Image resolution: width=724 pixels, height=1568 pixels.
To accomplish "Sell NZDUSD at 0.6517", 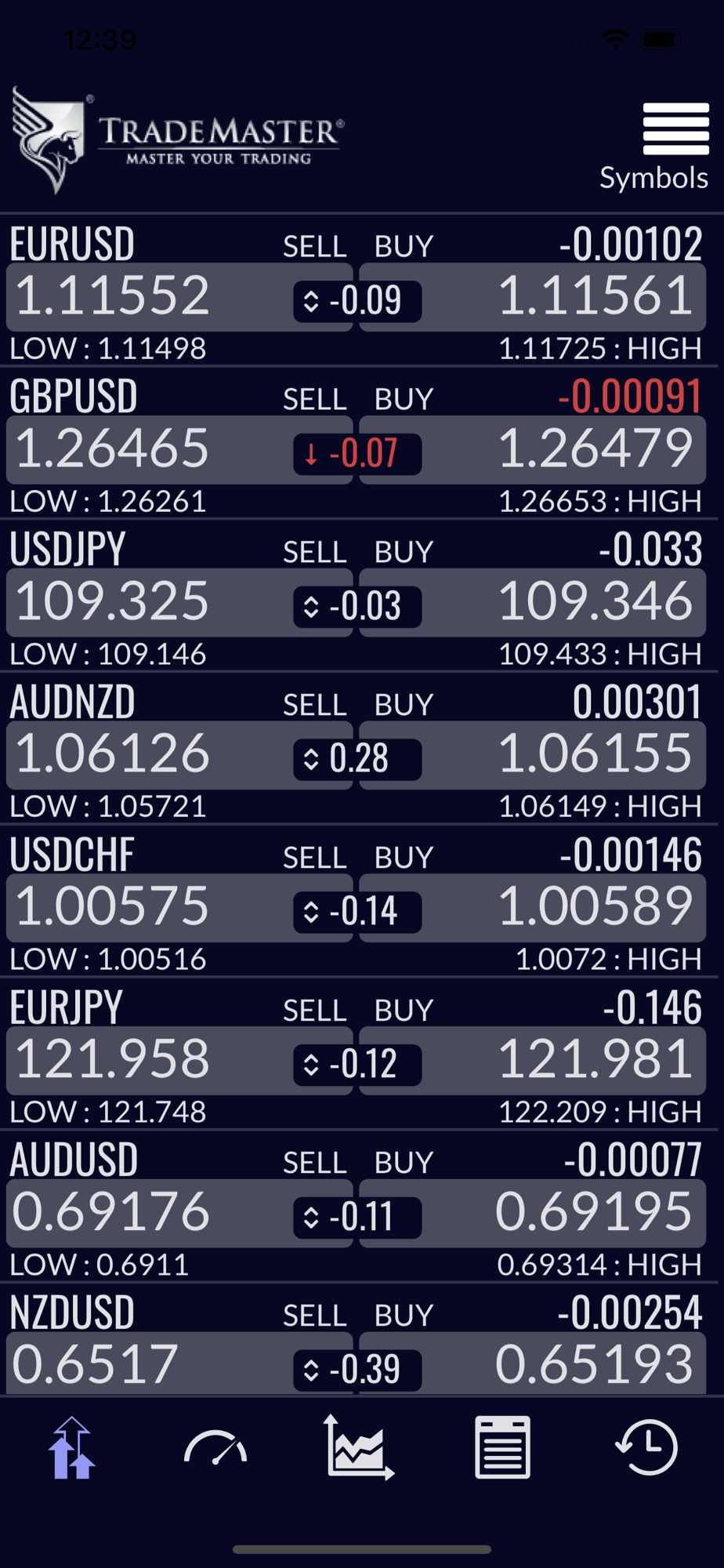I will (x=179, y=1365).
